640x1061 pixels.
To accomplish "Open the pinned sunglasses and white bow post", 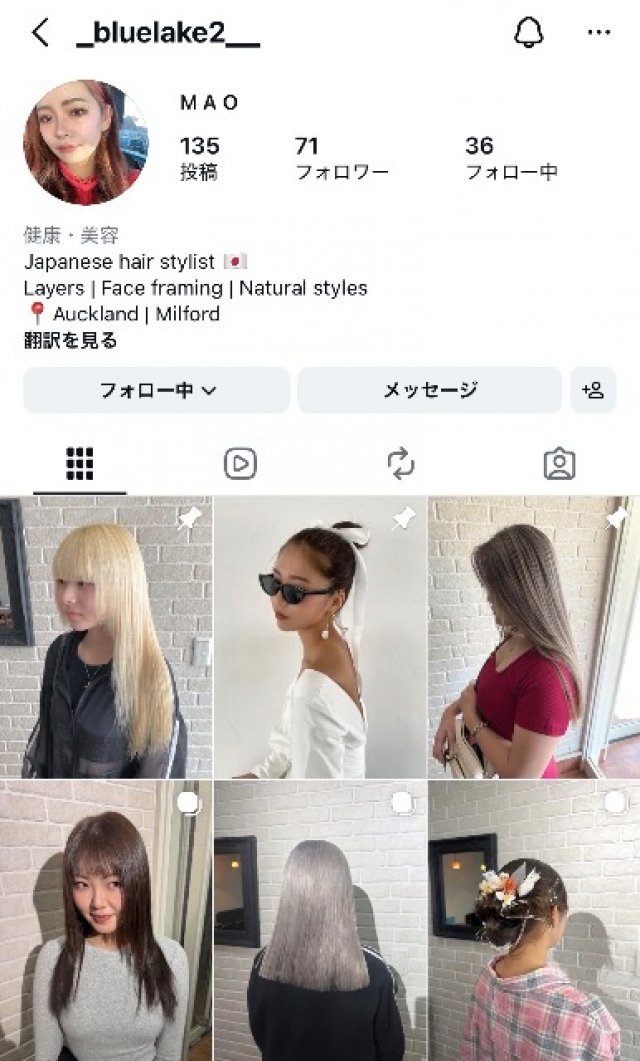I will 320,637.
